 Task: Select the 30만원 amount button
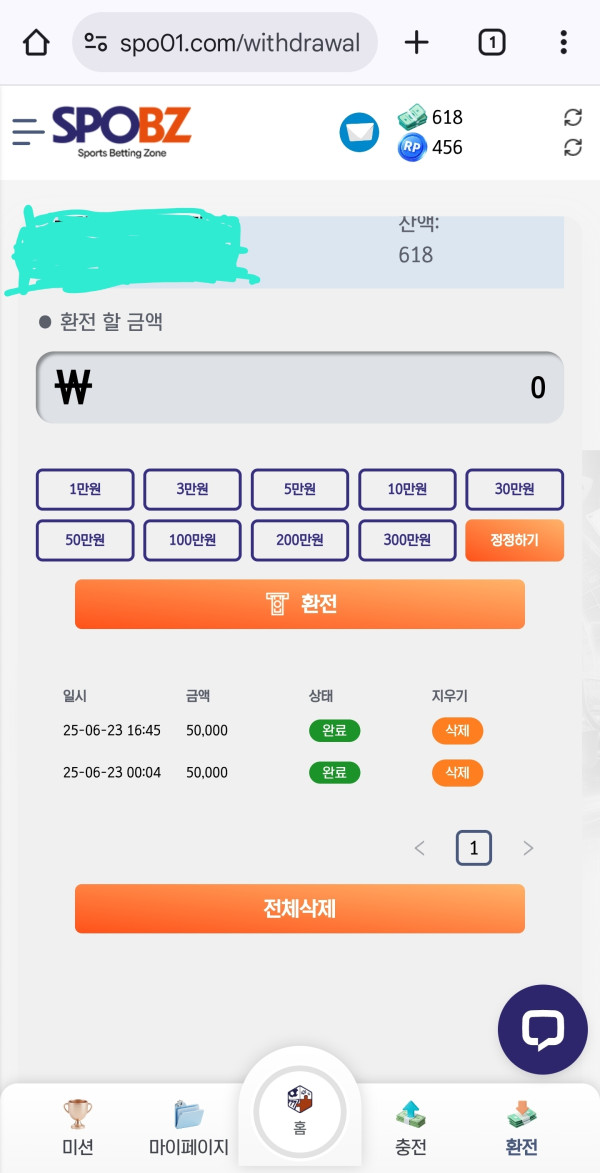coord(514,489)
